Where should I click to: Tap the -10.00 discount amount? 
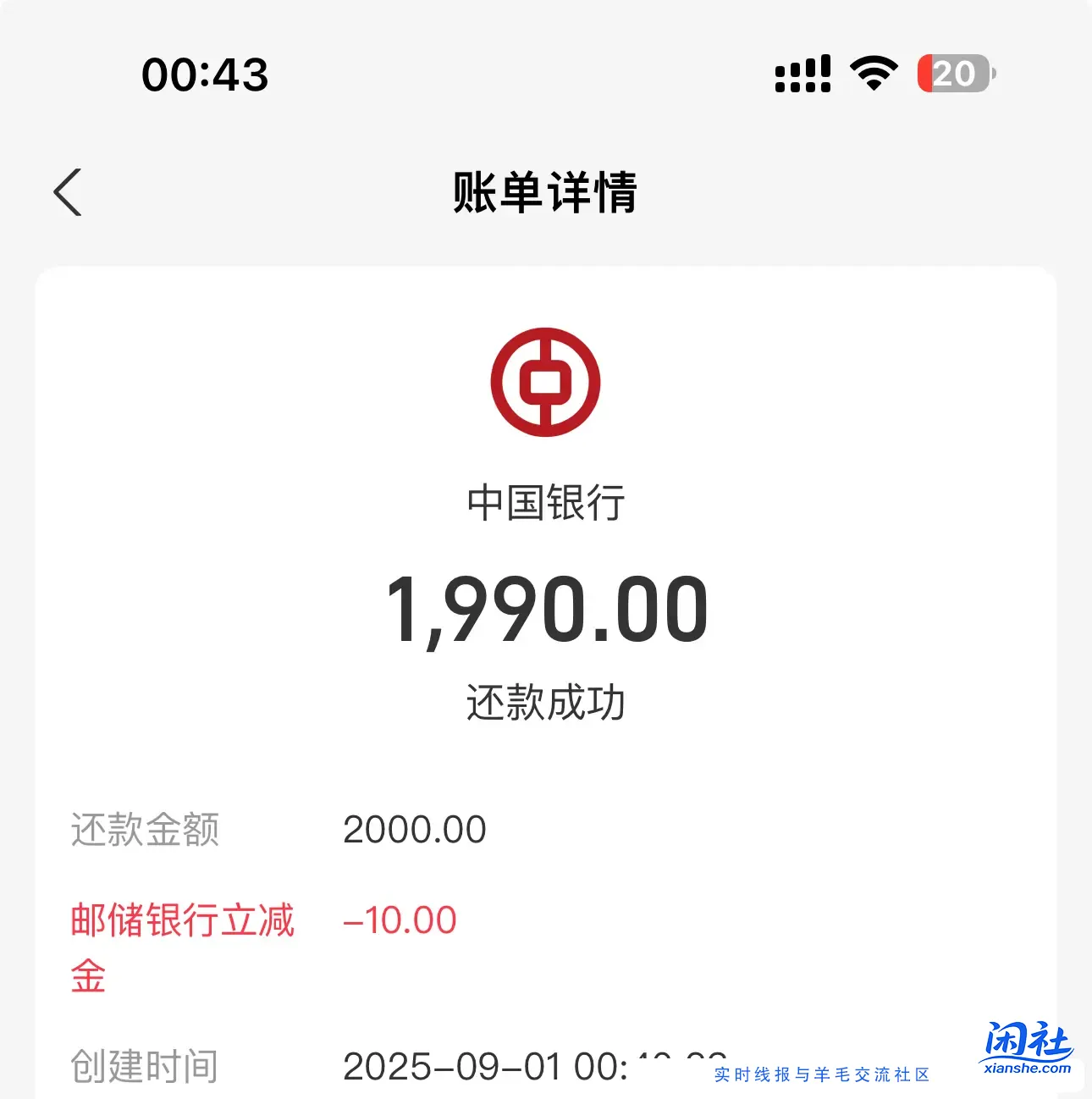[x=400, y=920]
